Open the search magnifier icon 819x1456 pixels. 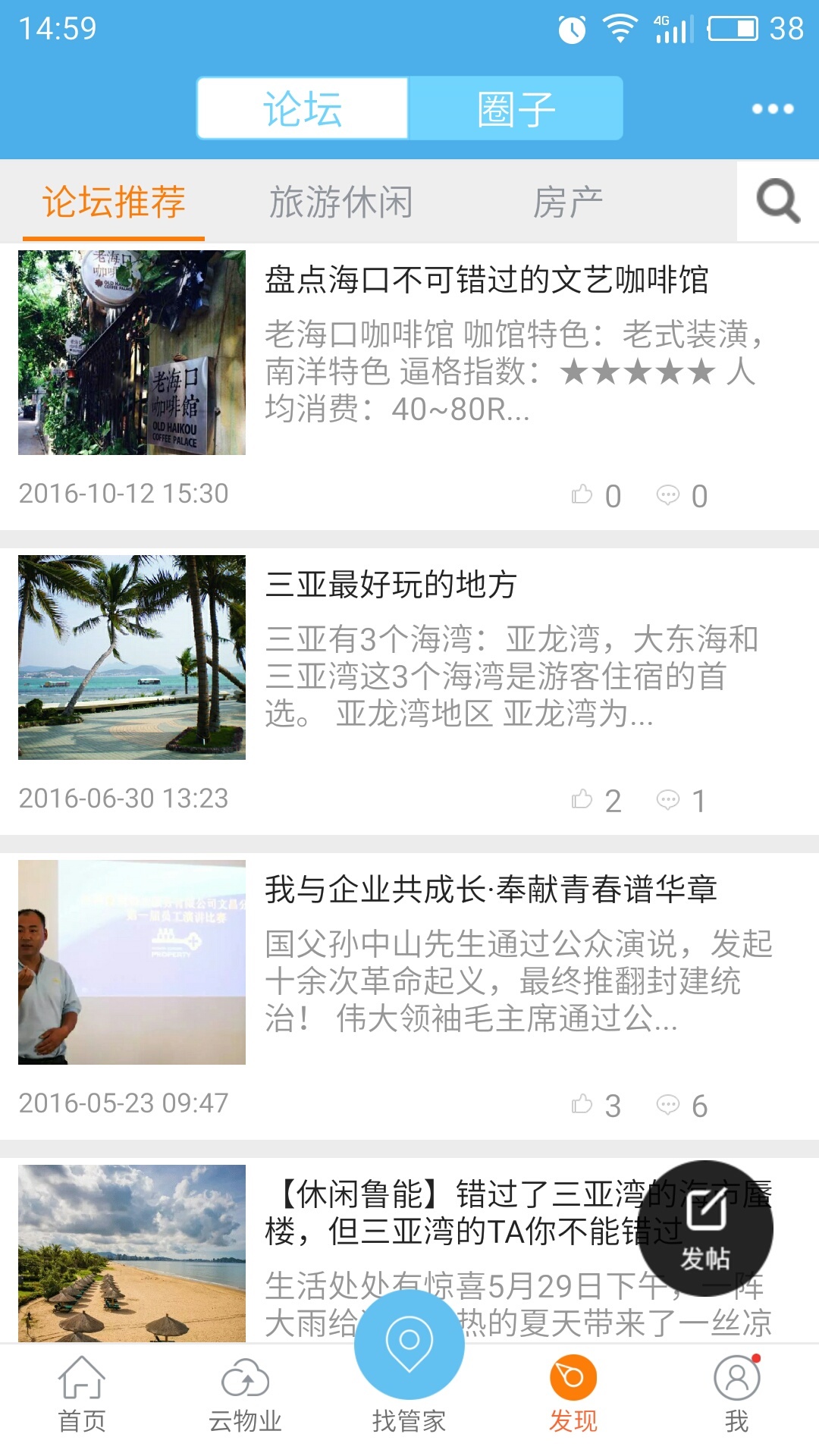click(778, 202)
